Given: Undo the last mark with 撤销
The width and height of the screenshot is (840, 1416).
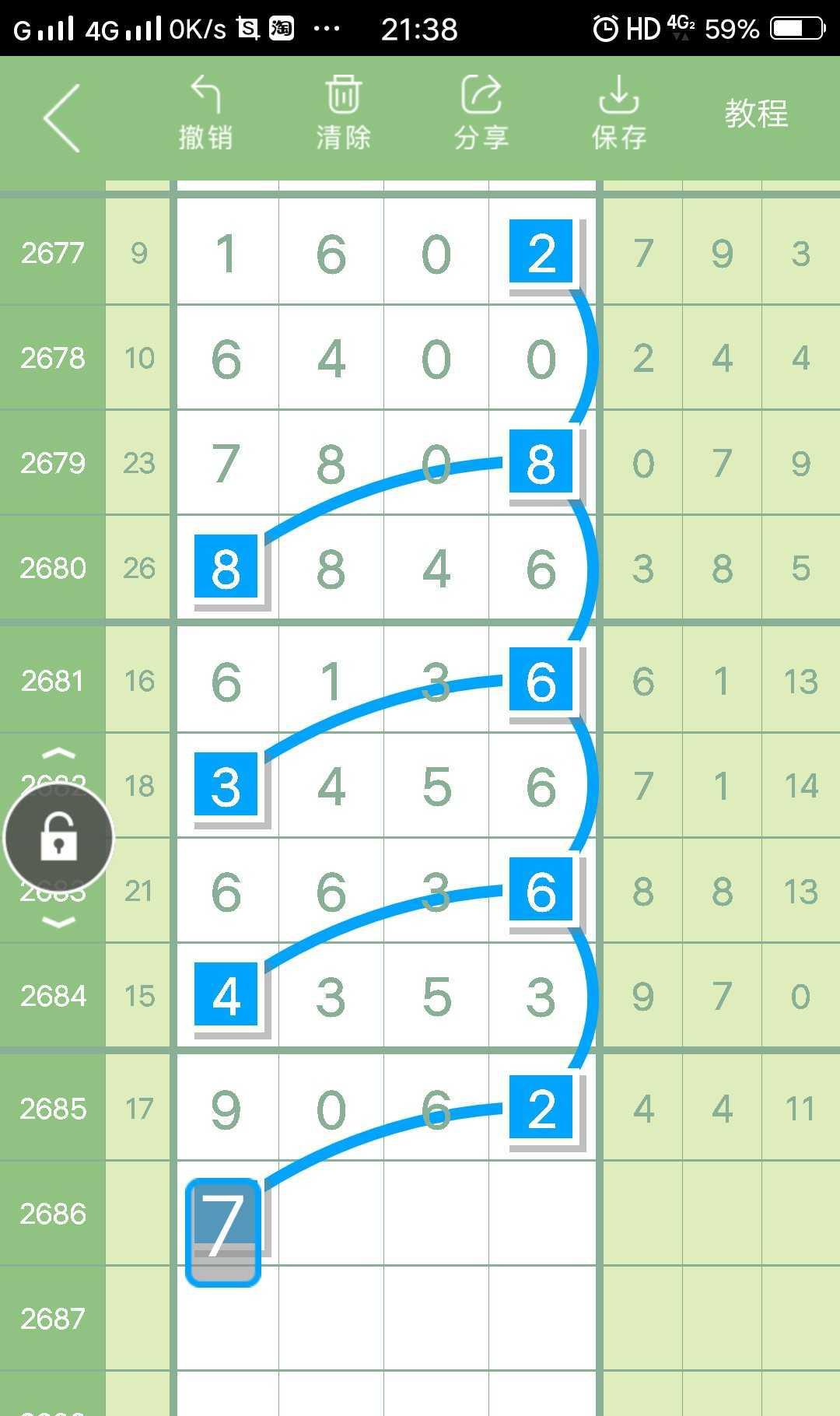Looking at the screenshot, I should tap(205, 114).
